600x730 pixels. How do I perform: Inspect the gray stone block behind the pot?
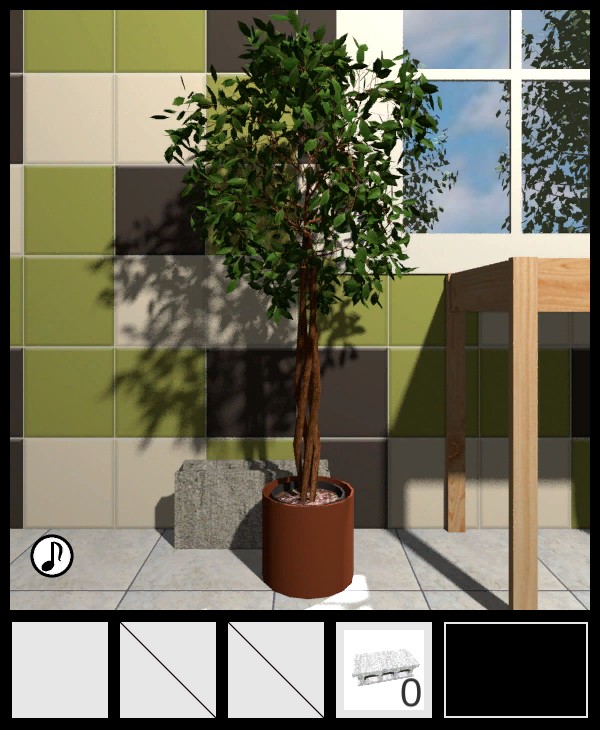tap(215, 505)
